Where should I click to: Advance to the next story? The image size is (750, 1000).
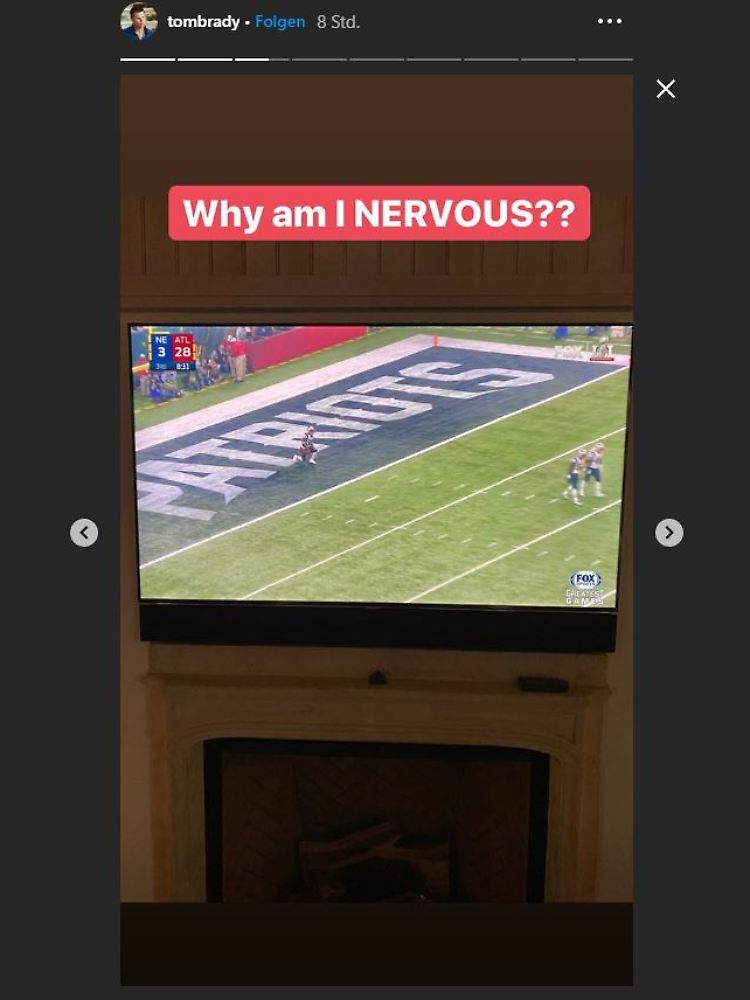pos(669,532)
